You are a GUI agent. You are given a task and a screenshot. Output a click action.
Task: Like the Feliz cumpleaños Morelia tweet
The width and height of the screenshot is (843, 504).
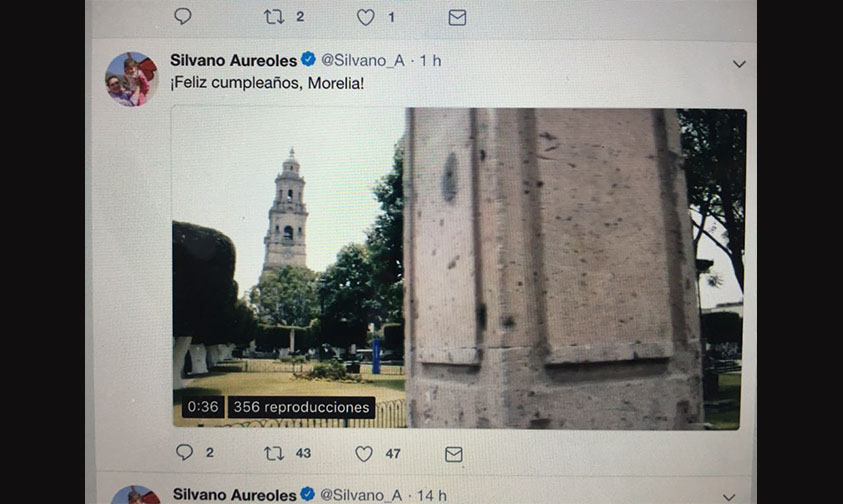click(364, 454)
